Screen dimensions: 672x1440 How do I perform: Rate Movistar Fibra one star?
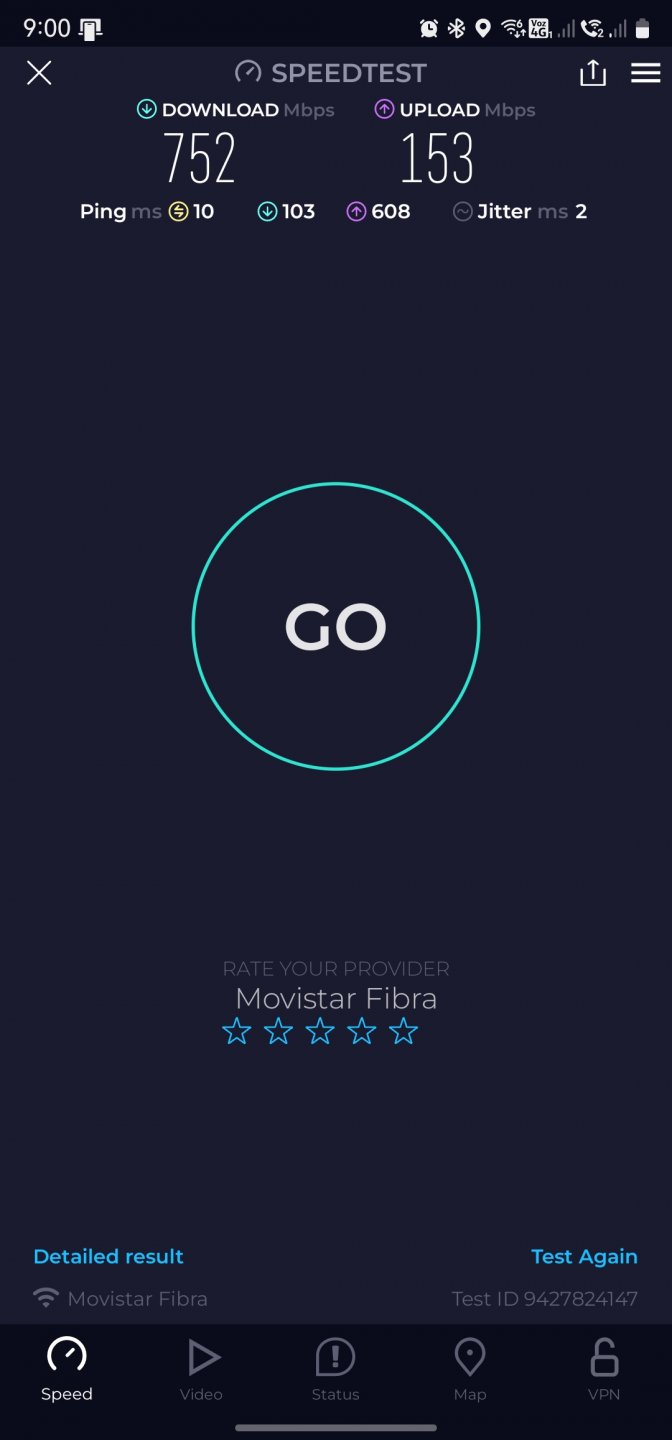tap(237, 1031)
